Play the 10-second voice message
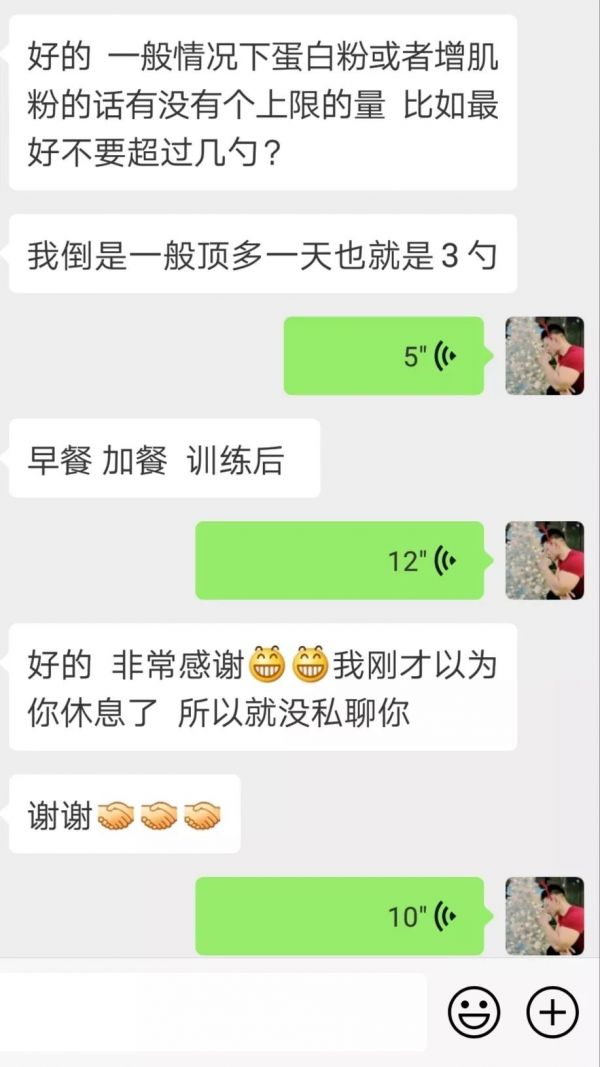 point(340,915)
